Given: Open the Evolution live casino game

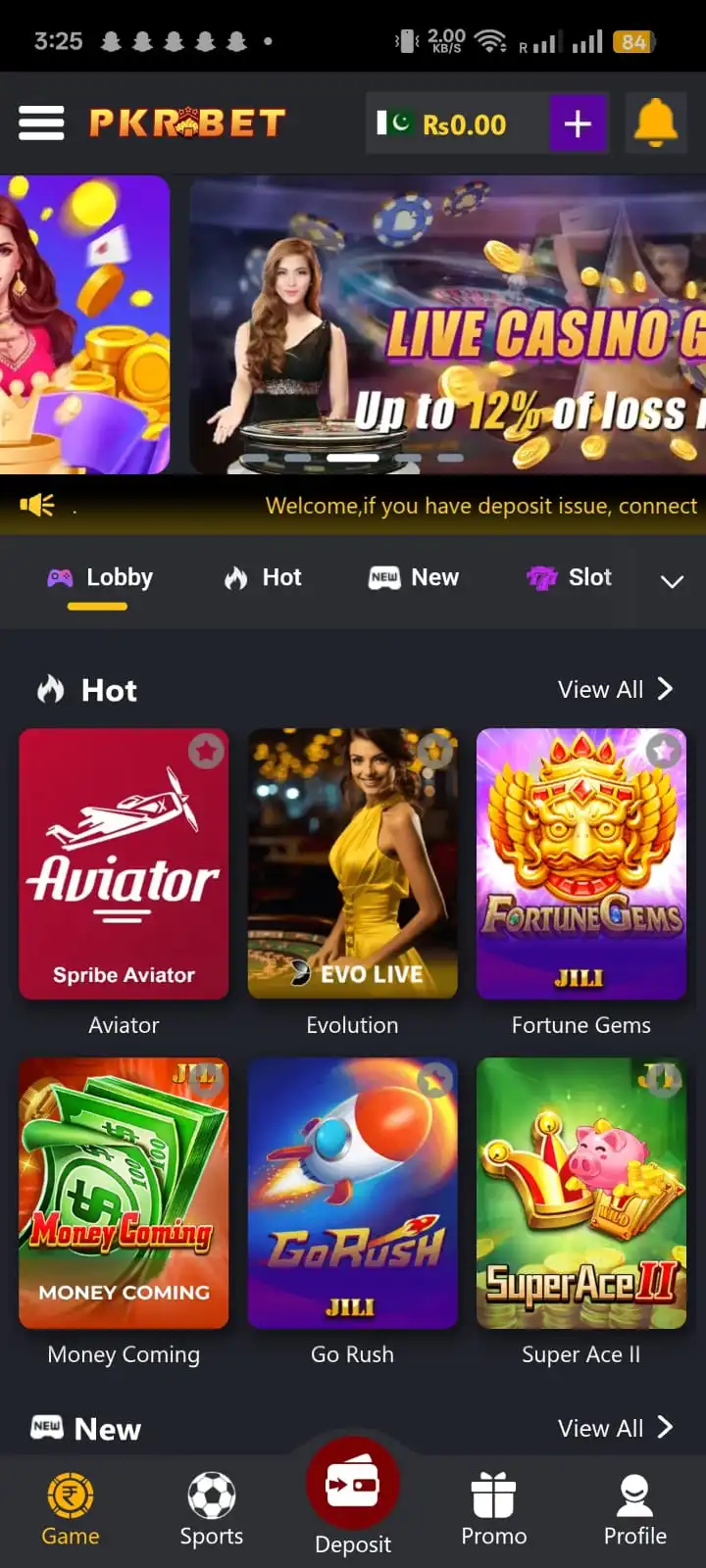Looking at the screenshot, I should coord(352,863).
